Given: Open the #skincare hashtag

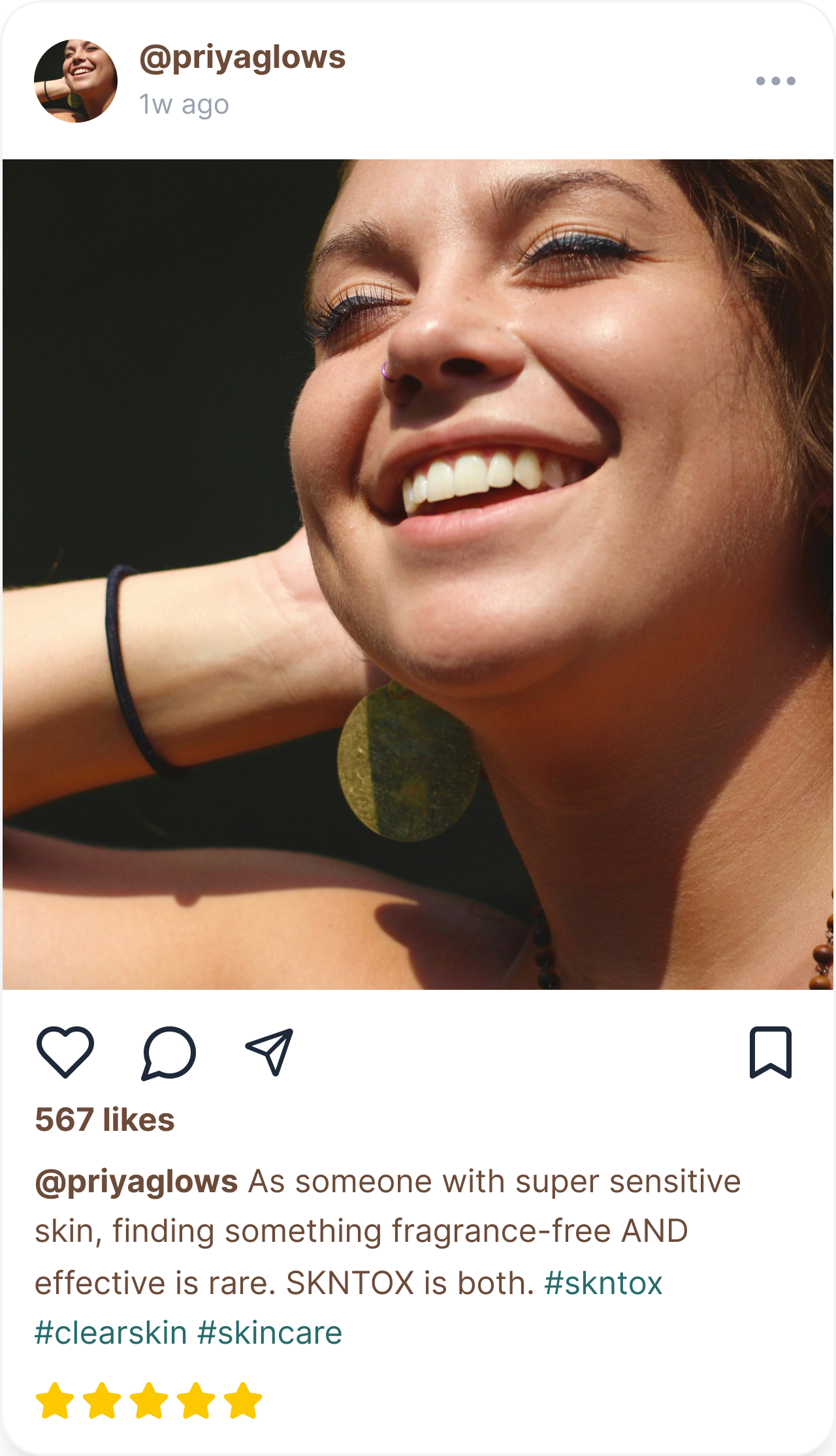Looking at the screenshot, I should tap(270, 1333).
